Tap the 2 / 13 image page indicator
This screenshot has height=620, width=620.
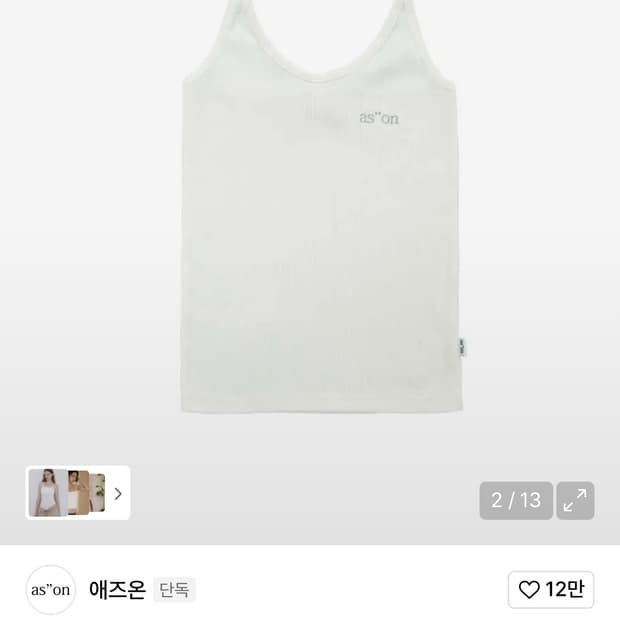click(x=516, y=501)
